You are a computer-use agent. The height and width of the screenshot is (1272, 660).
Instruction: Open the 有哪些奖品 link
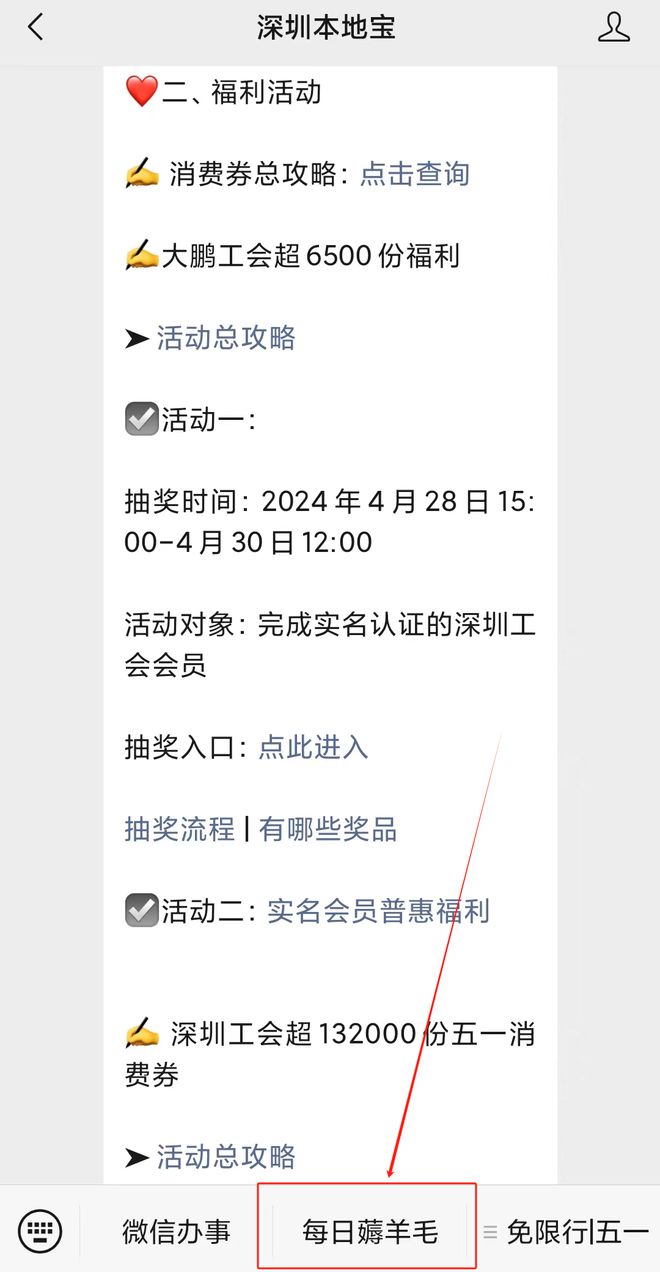(328, 829)
